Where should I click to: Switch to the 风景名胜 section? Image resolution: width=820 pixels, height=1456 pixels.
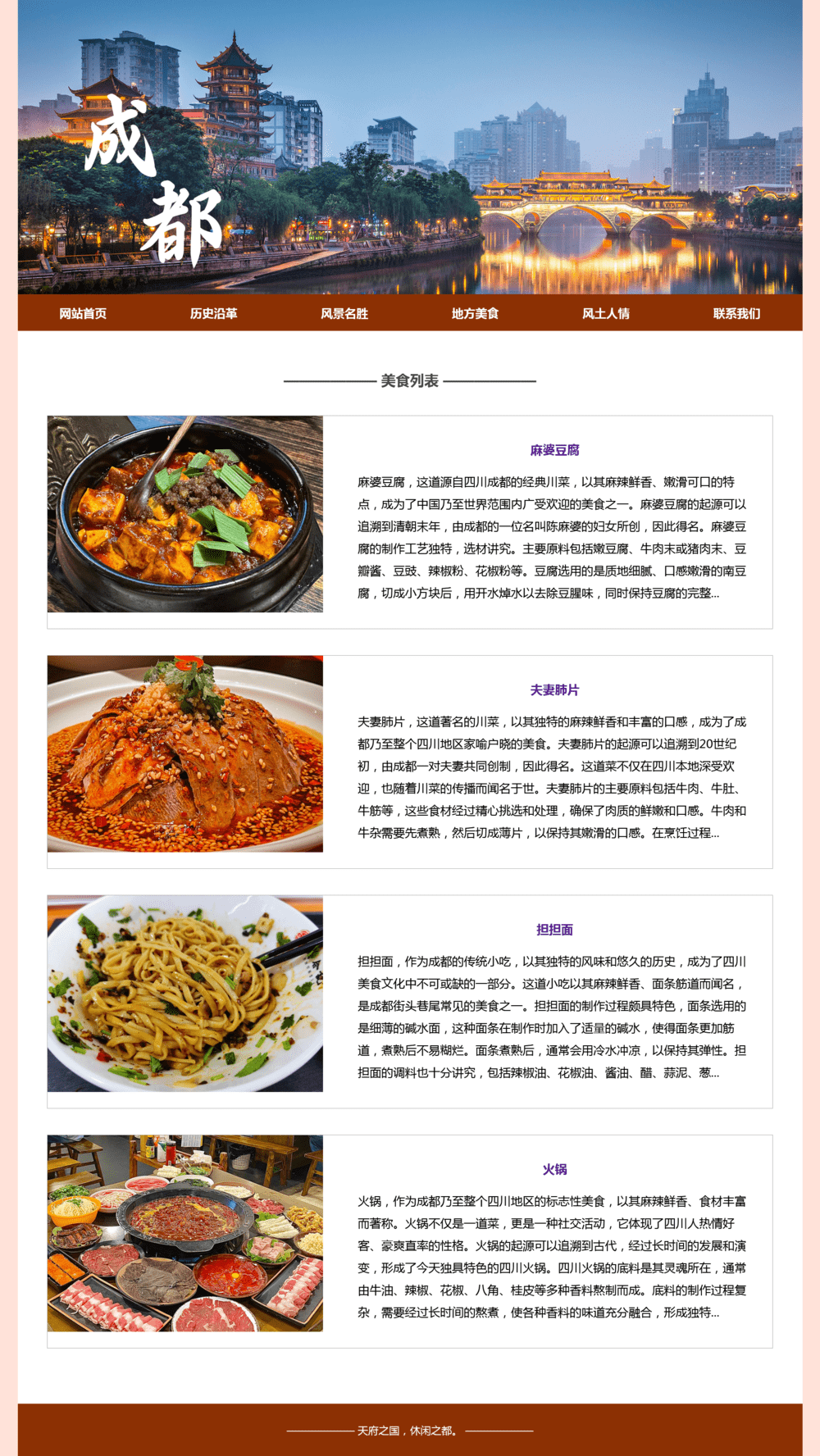click(x=344, y=313)
